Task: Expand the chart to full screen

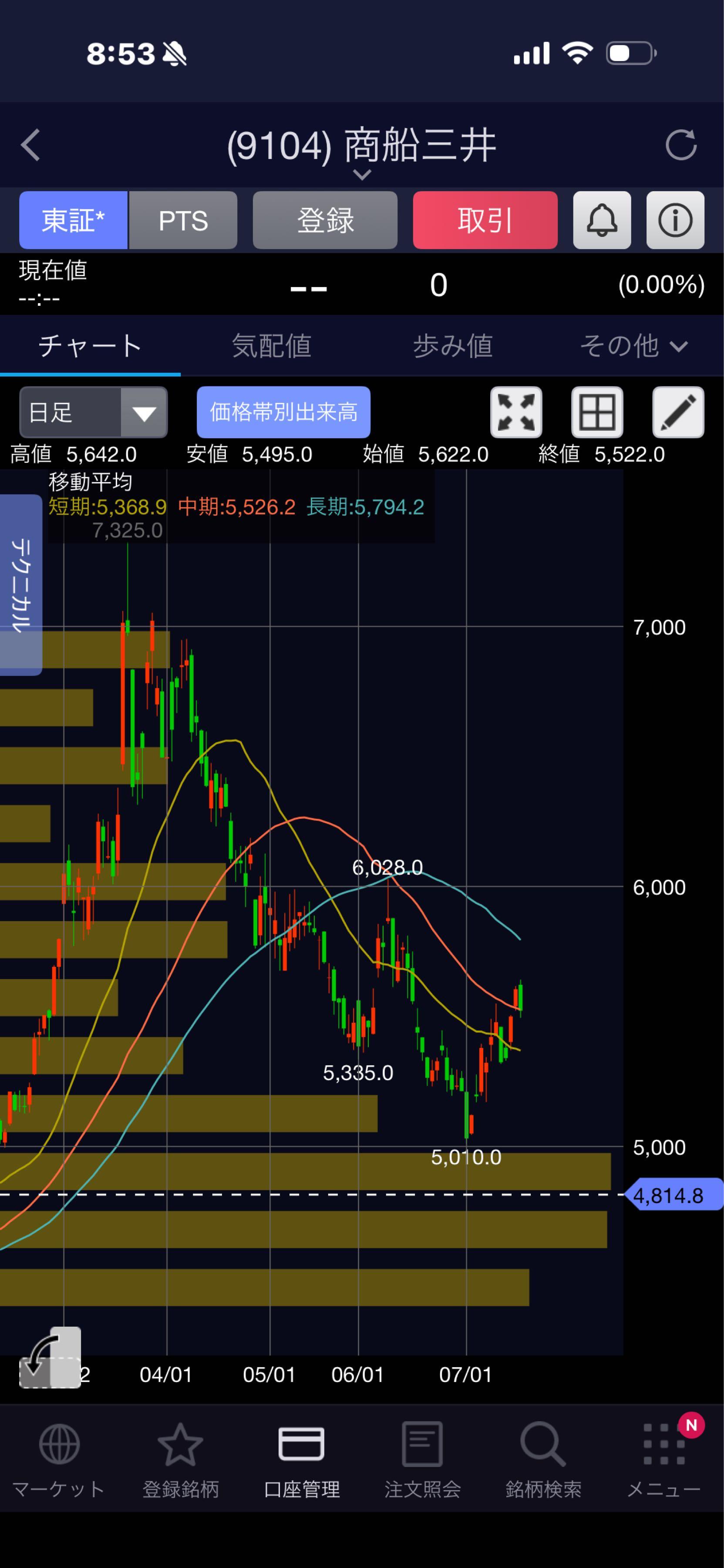Action: pyautogui.click(x=516, y=412)
